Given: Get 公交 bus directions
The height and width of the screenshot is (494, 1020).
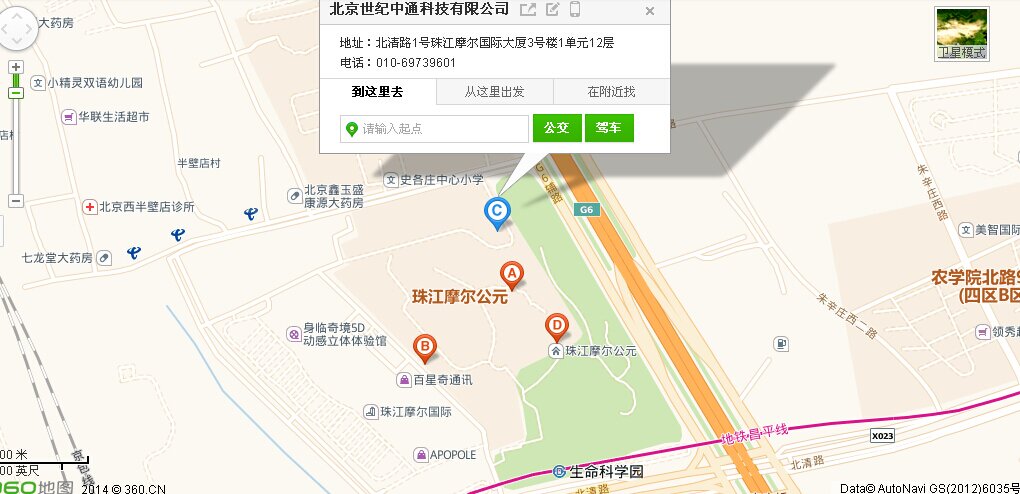Looking at the screenshot, I should coord(556,128).
